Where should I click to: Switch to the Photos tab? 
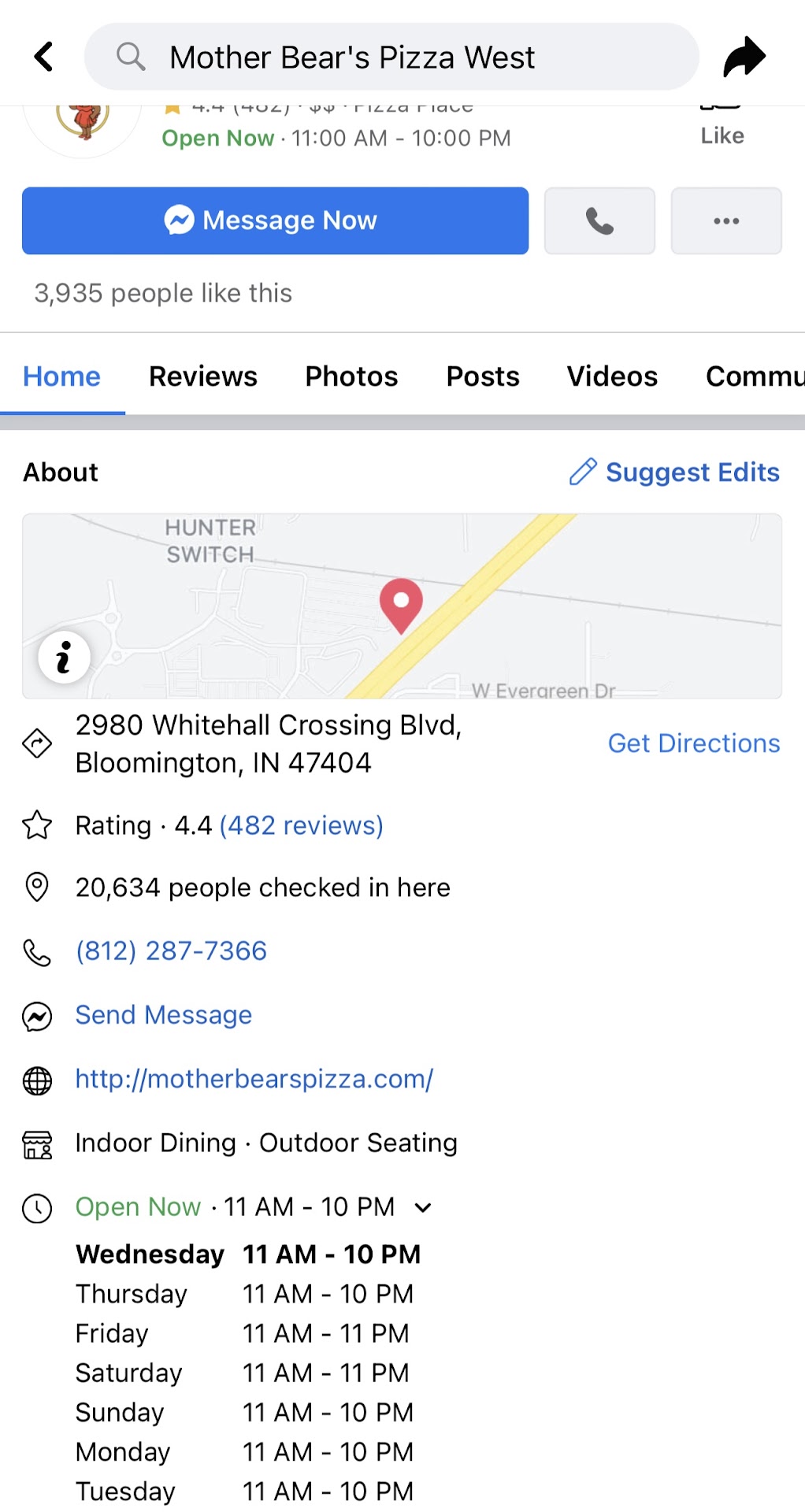pyautogui.click(x=351, y=376)
